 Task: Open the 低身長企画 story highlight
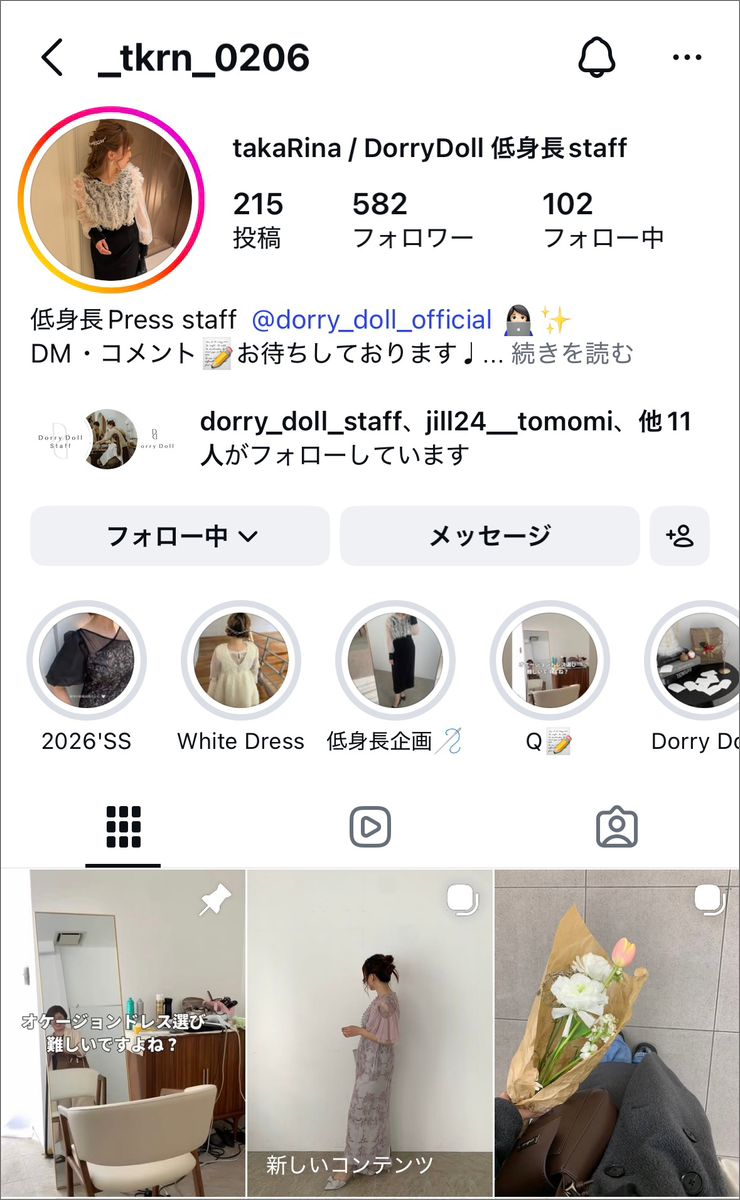pos(395,661)
